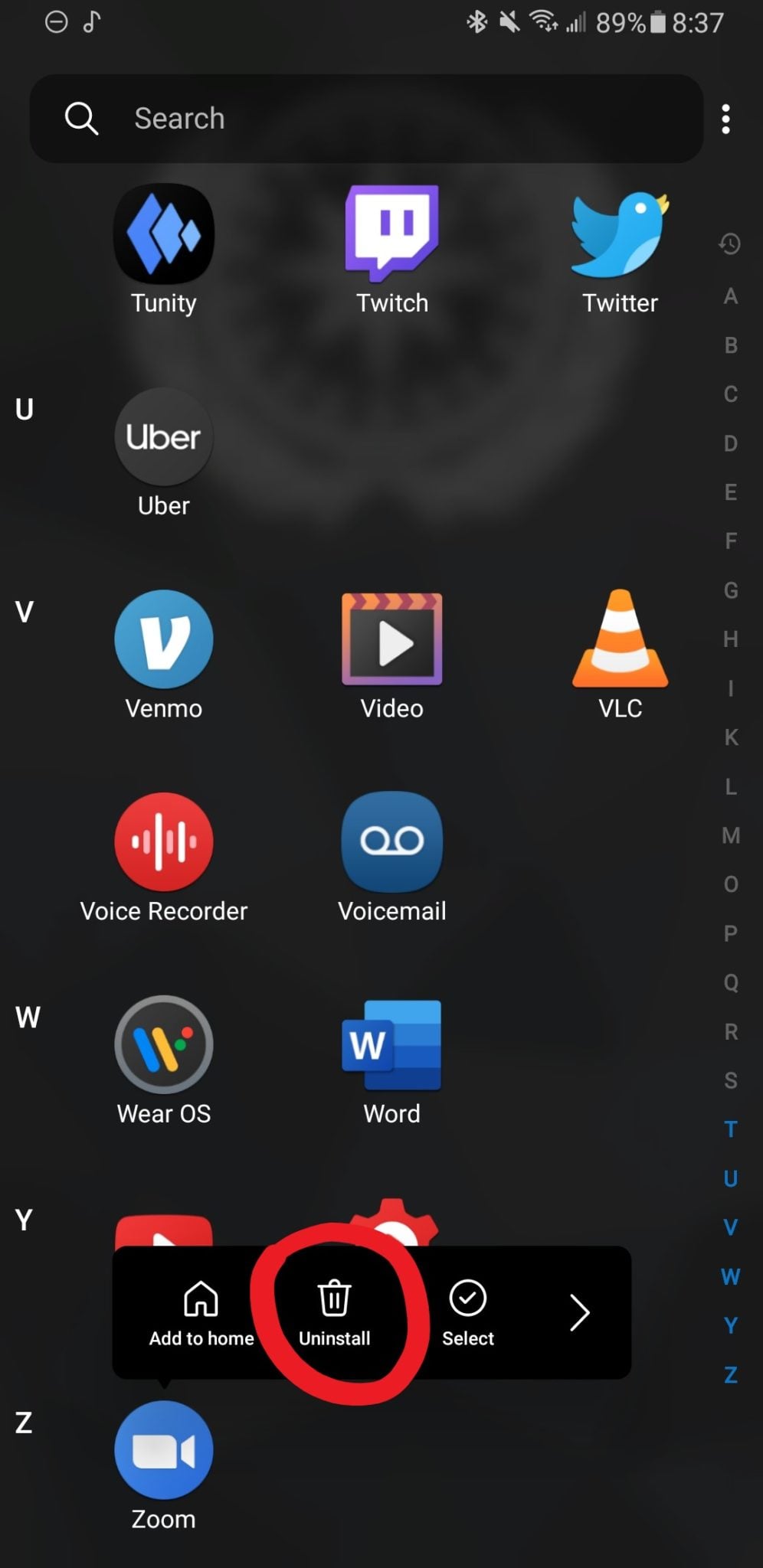Launch Microsoft Word

pyautogui.click(x=391, y=1045)
